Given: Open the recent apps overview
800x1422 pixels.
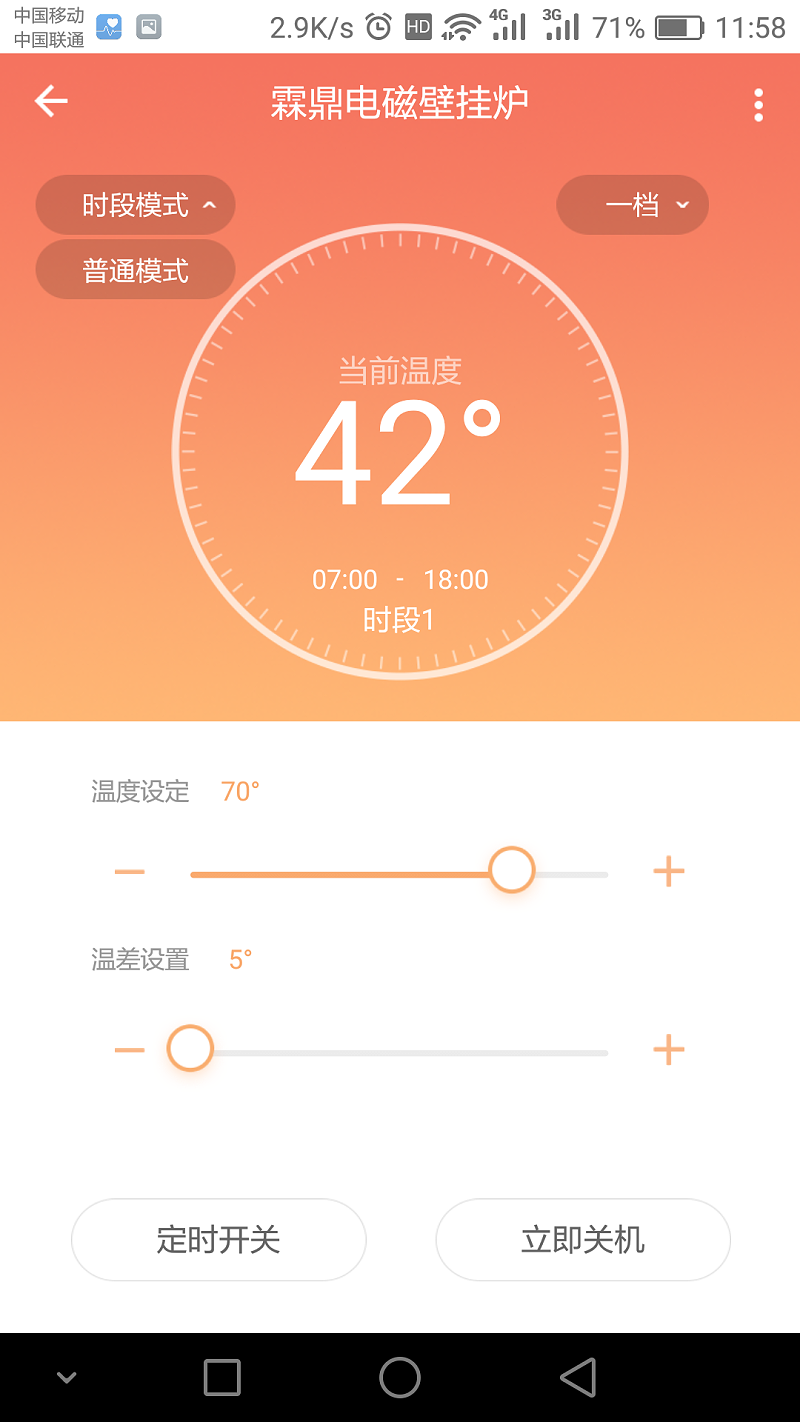Looking at the screenshot, I should tap(221, 1377).
